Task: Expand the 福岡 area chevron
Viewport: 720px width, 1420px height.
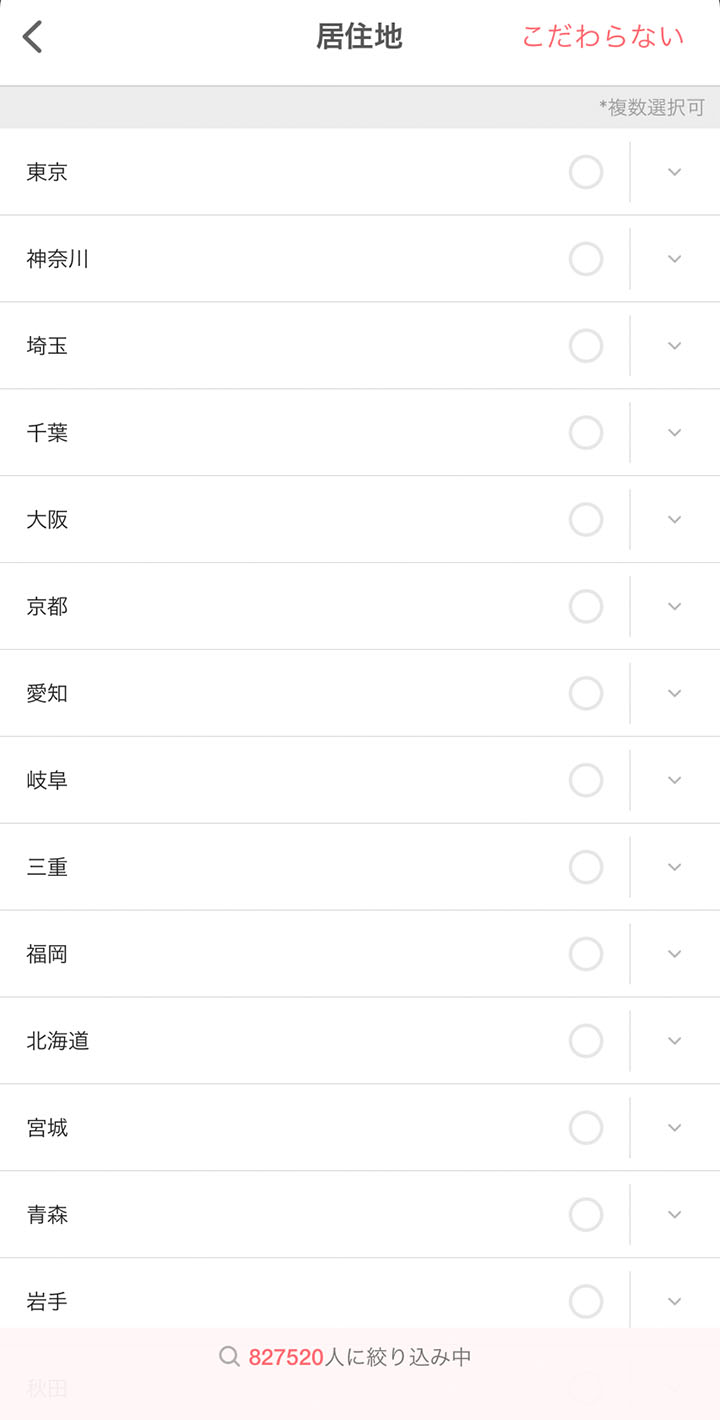Action: click(674, 954)
